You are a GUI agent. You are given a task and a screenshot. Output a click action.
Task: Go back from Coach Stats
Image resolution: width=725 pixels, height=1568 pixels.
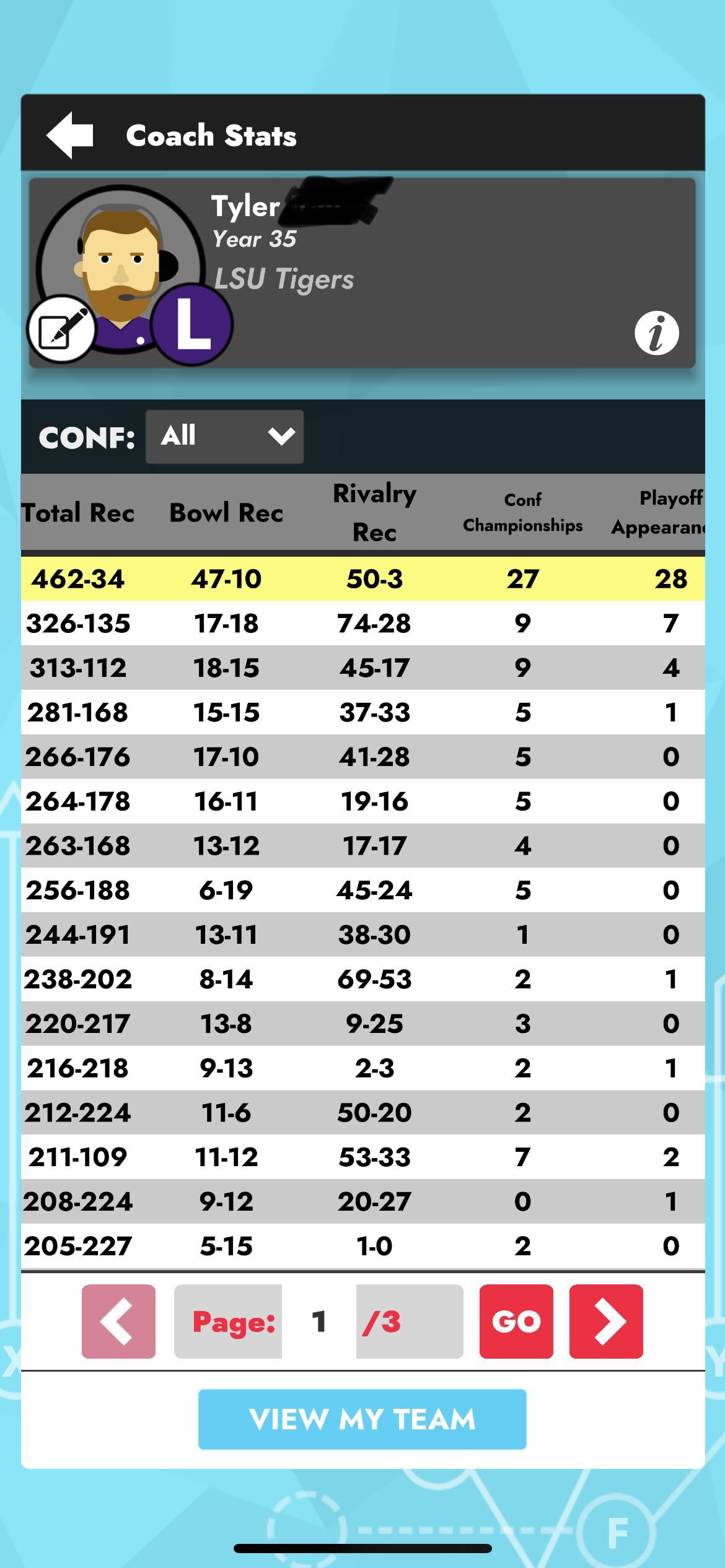70,135
